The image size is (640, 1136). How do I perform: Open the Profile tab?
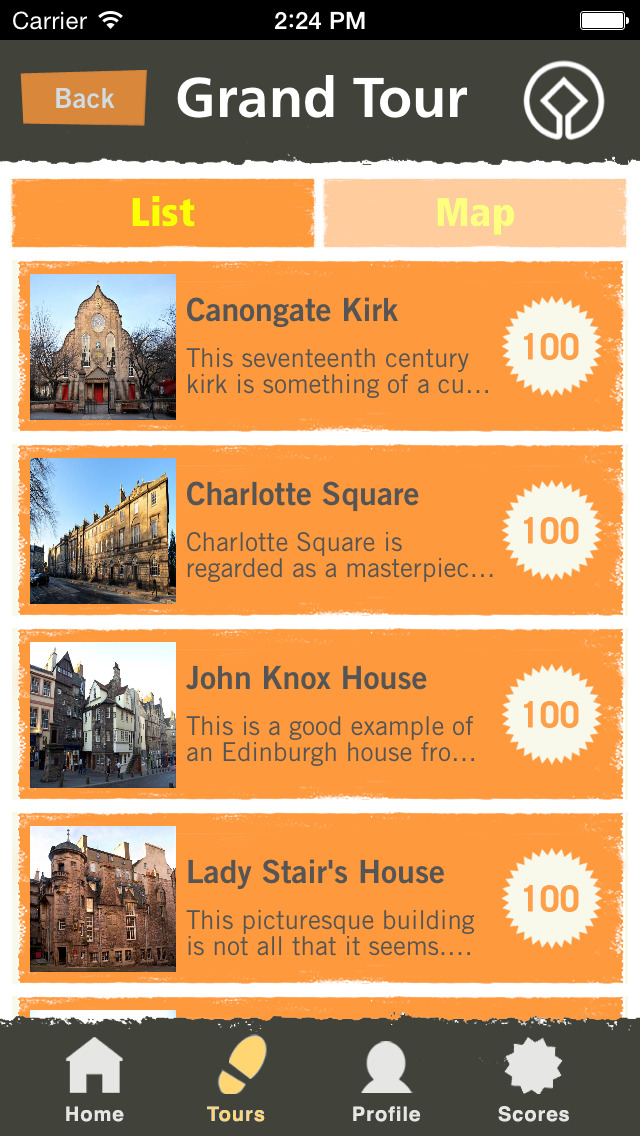pyautogui.click(x=386, y=1079)
